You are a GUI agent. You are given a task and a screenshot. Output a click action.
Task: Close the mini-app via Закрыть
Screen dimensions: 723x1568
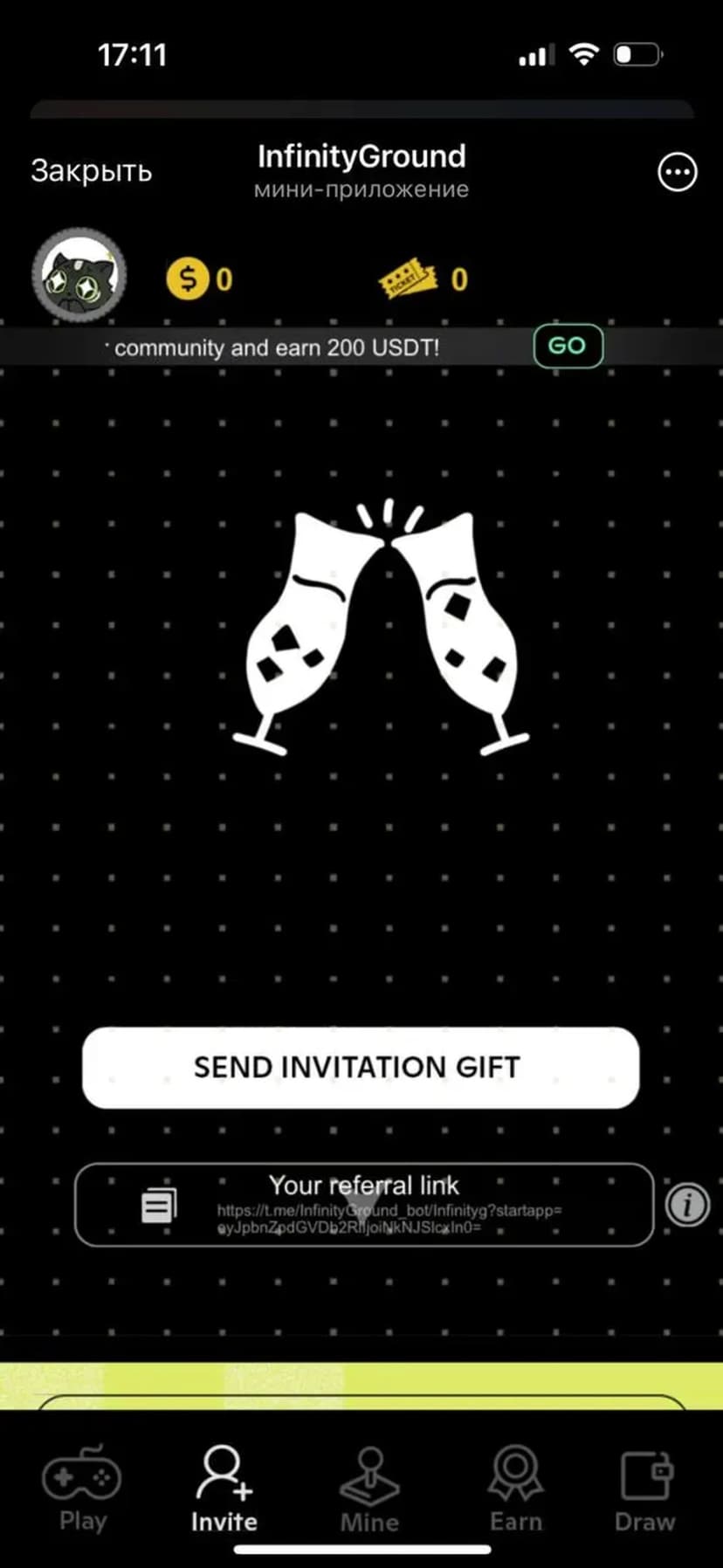pos(91,171)
